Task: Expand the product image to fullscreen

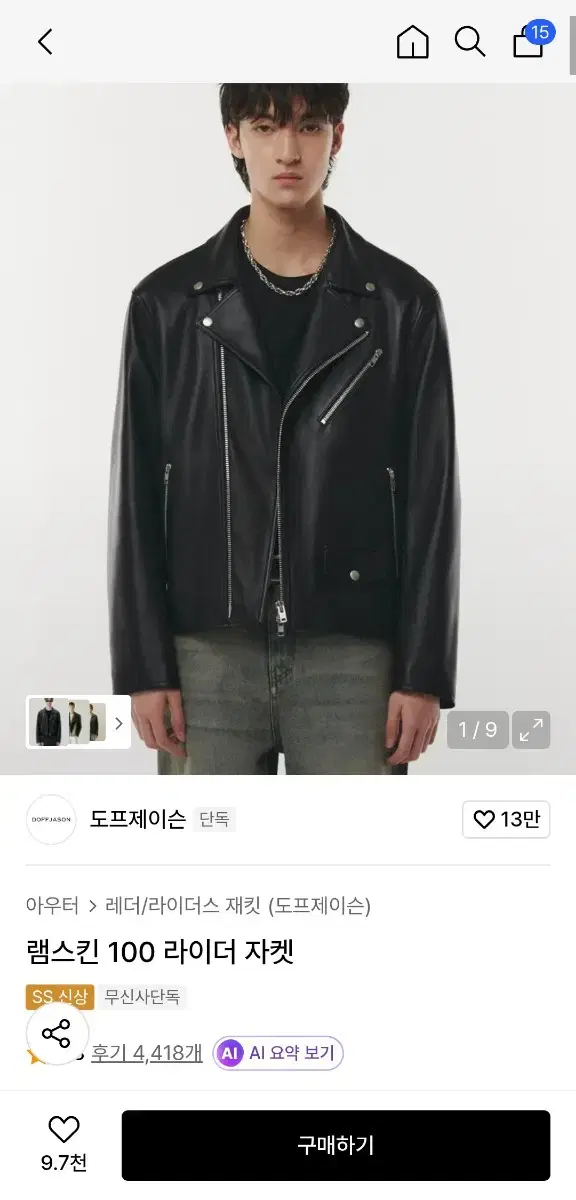Action: click(x=531, y=729)
